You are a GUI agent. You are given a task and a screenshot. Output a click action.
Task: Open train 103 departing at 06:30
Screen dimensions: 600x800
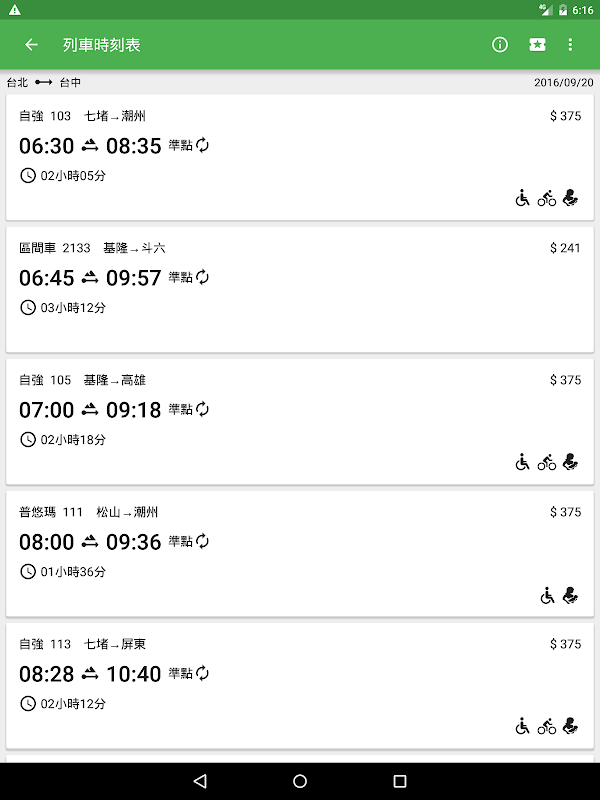pyautogui.click(x=300, y=157)
